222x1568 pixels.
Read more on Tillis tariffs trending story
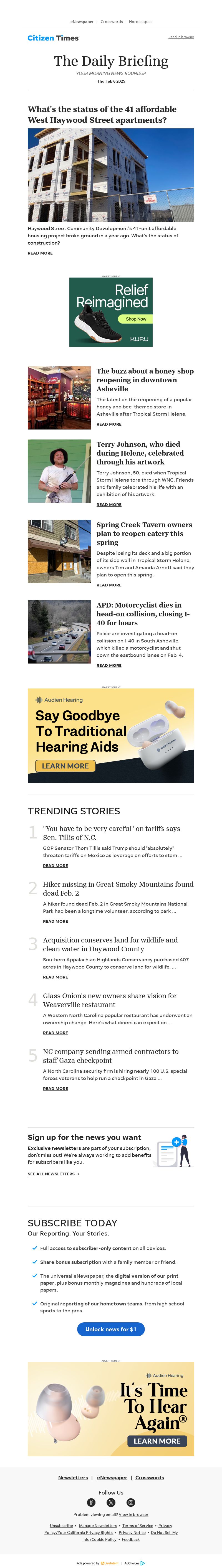tap(56, 866)
